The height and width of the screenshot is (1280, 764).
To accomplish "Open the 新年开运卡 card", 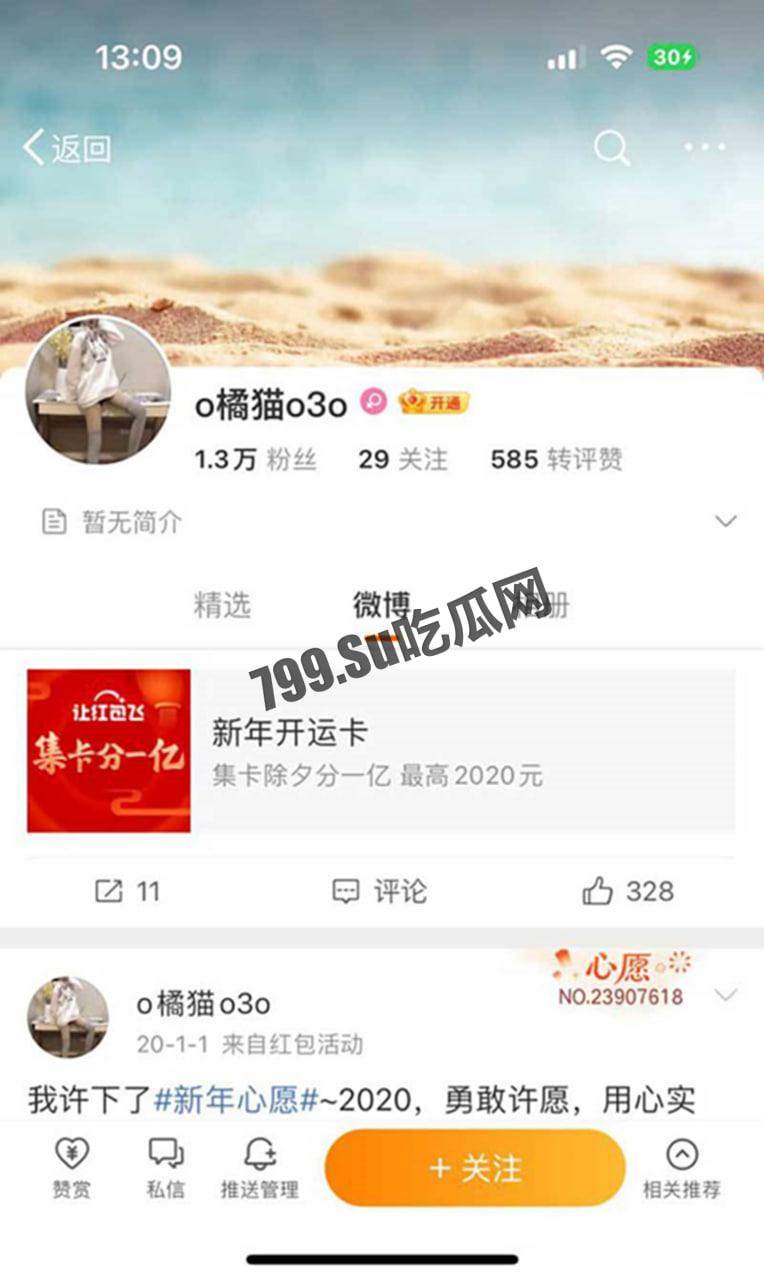I will (380, 750).
